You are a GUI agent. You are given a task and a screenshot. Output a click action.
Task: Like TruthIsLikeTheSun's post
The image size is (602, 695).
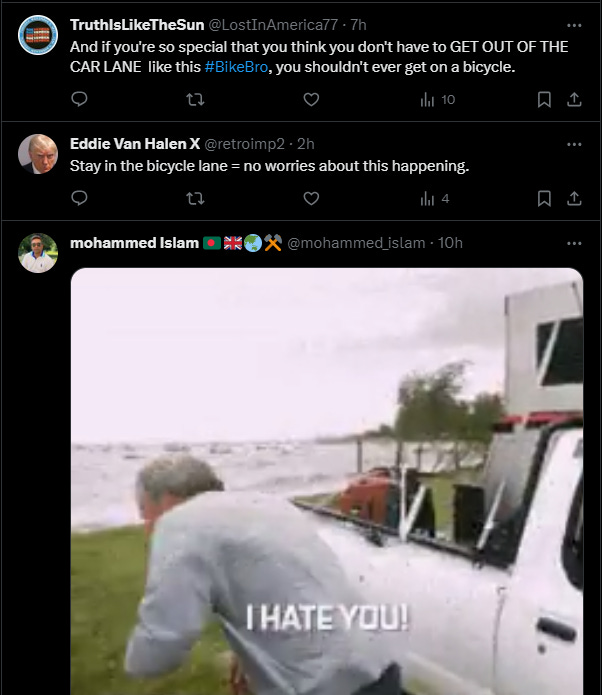pos(311,99)
